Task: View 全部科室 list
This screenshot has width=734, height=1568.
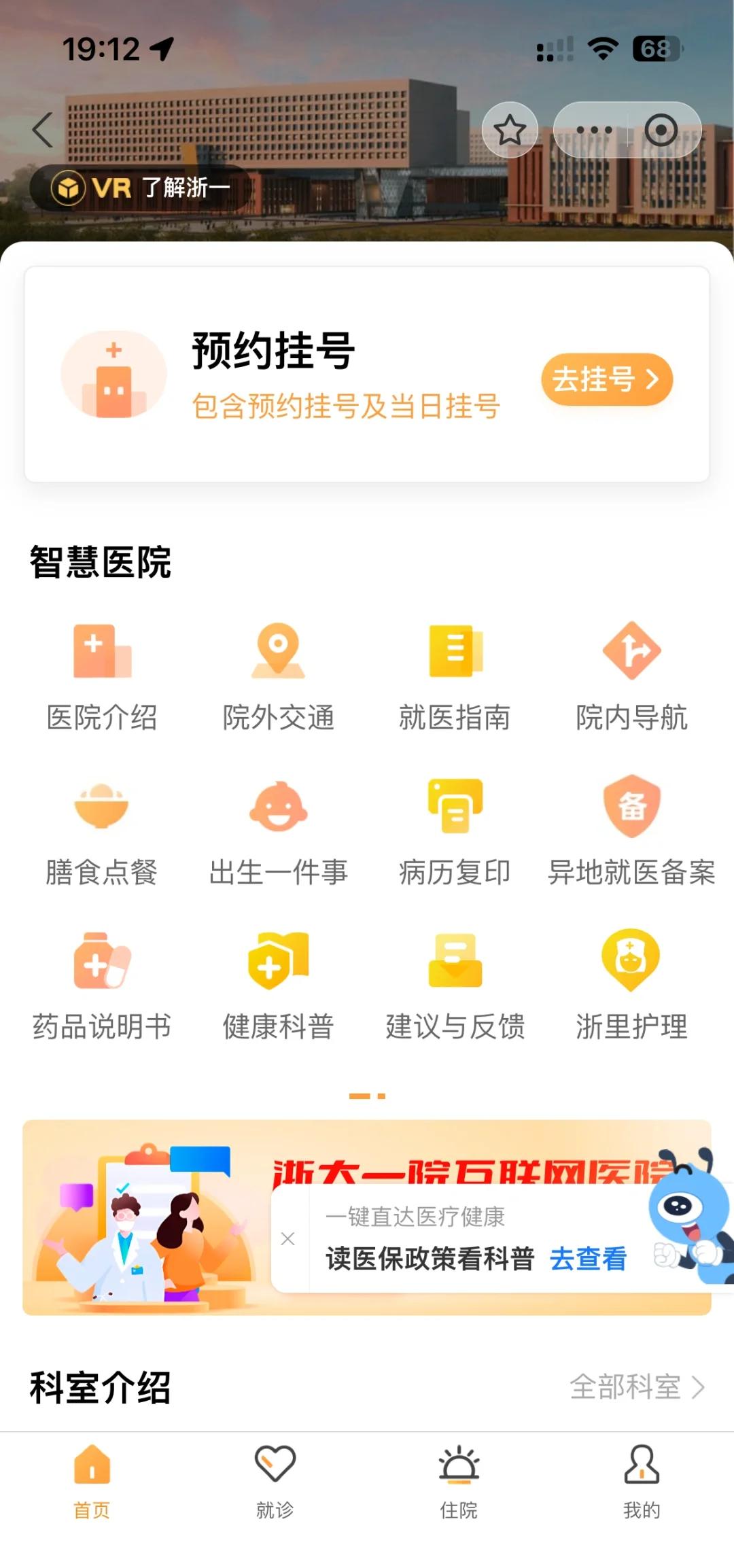Action: tap(636, 1387)
